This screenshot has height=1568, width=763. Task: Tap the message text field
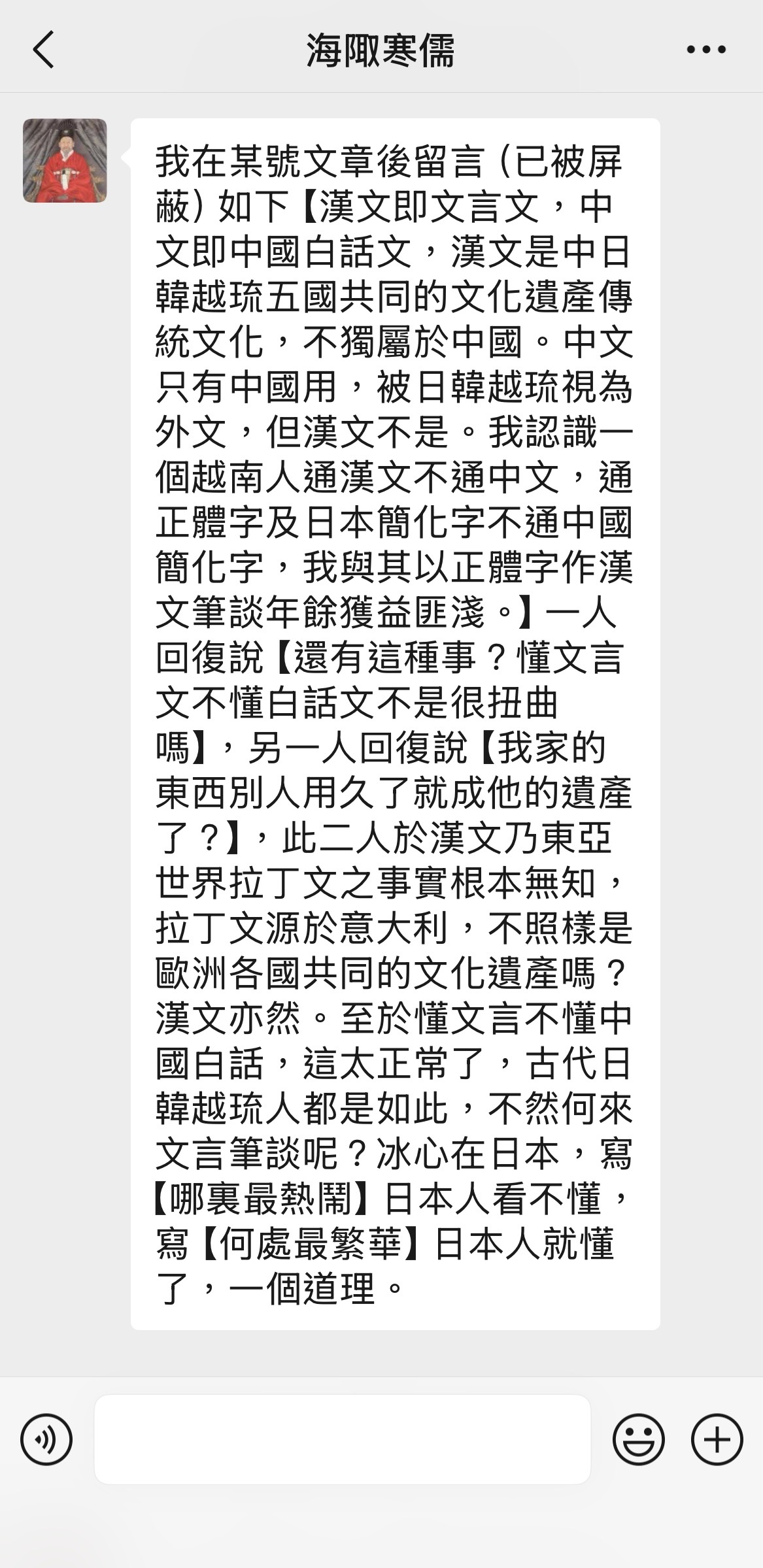pos(343,1439)
